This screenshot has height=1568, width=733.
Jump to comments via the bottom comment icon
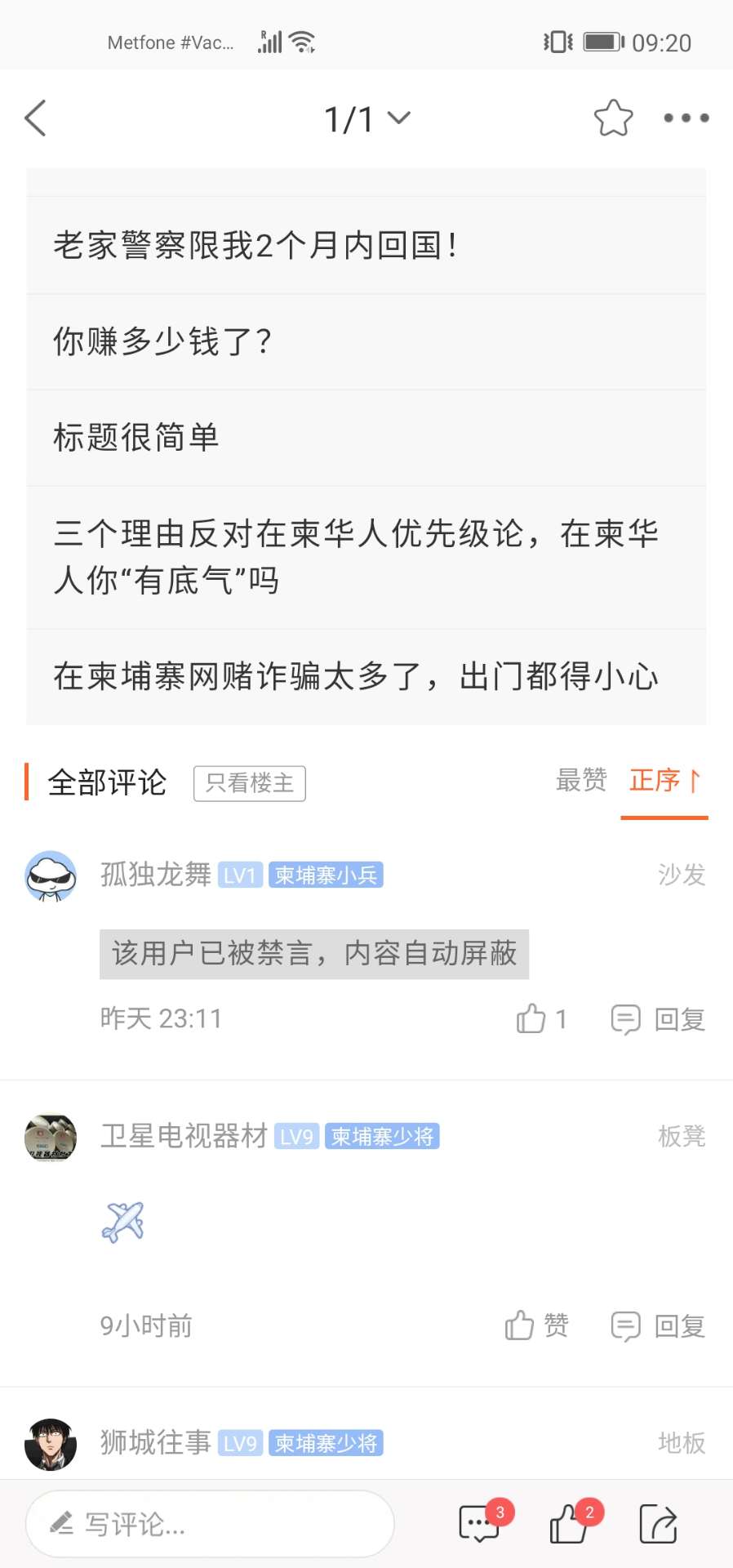pos(481,1524)
